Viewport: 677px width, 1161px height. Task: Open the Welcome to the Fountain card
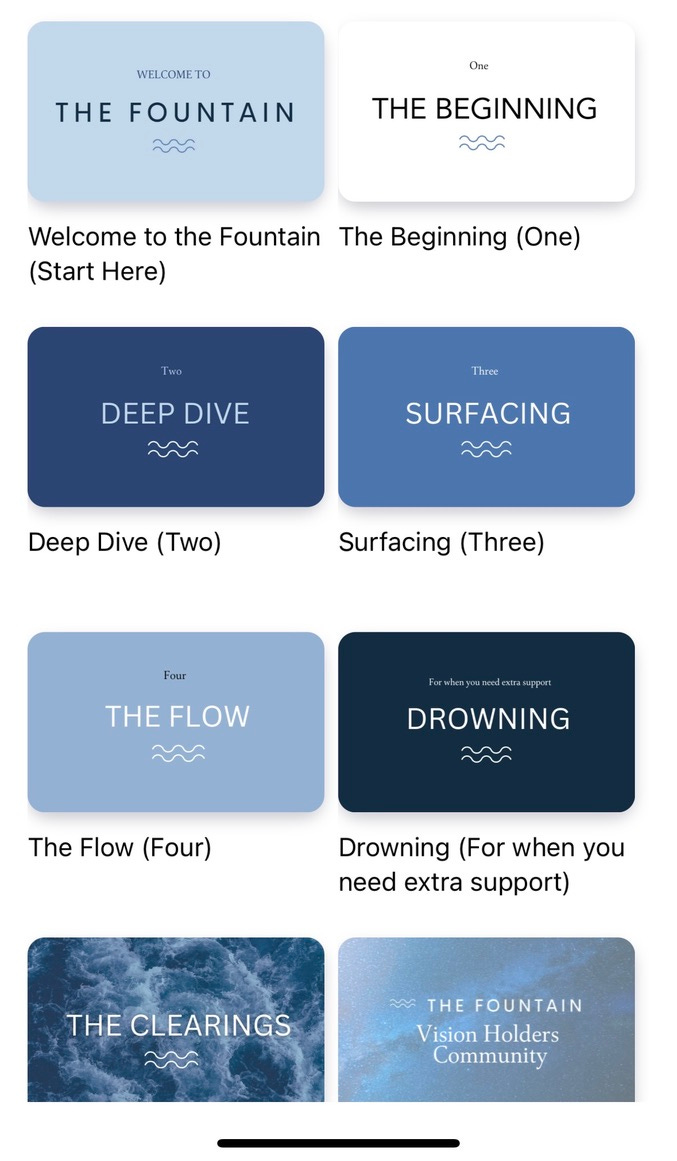[176, 111]
